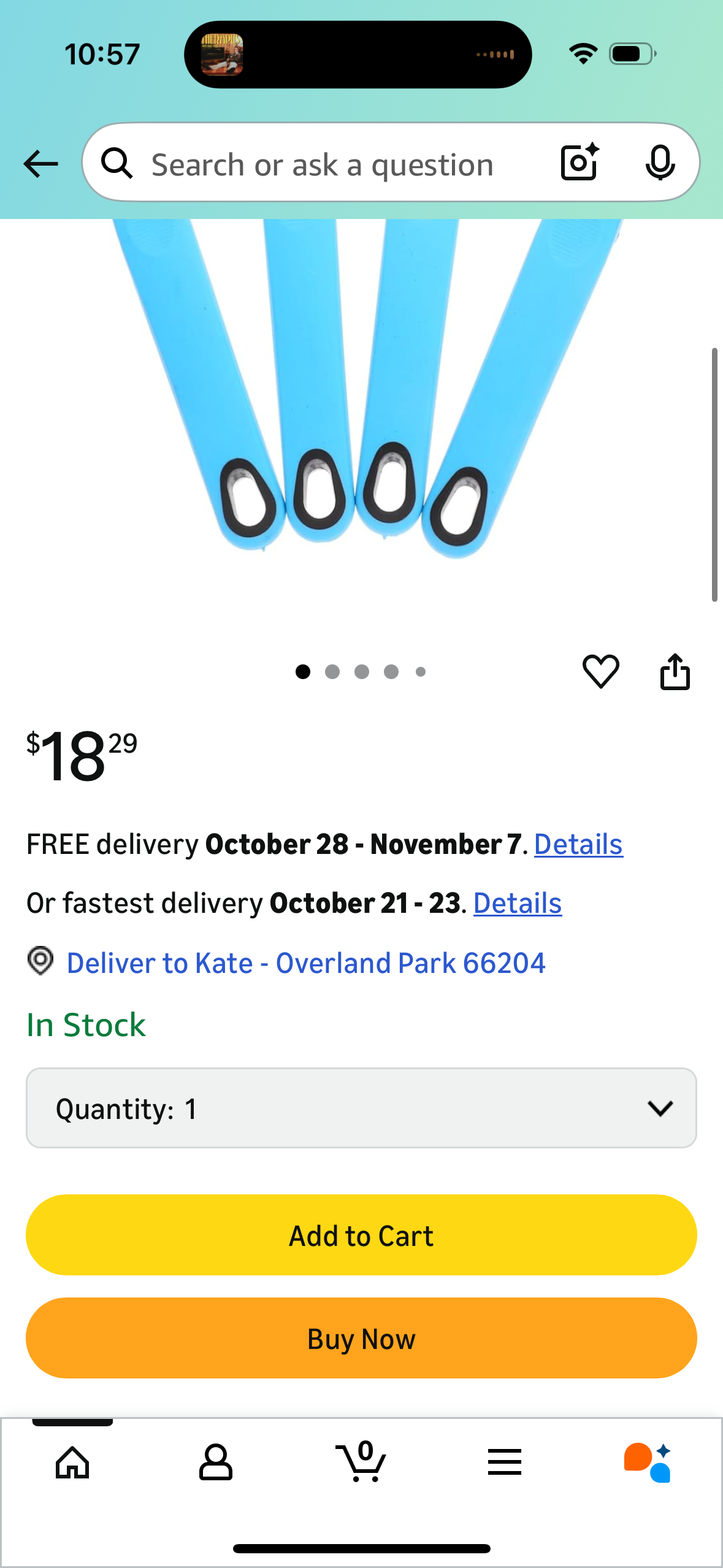Tap the search or ask a question field
The image size is (723, 1568).
point(322,164)
